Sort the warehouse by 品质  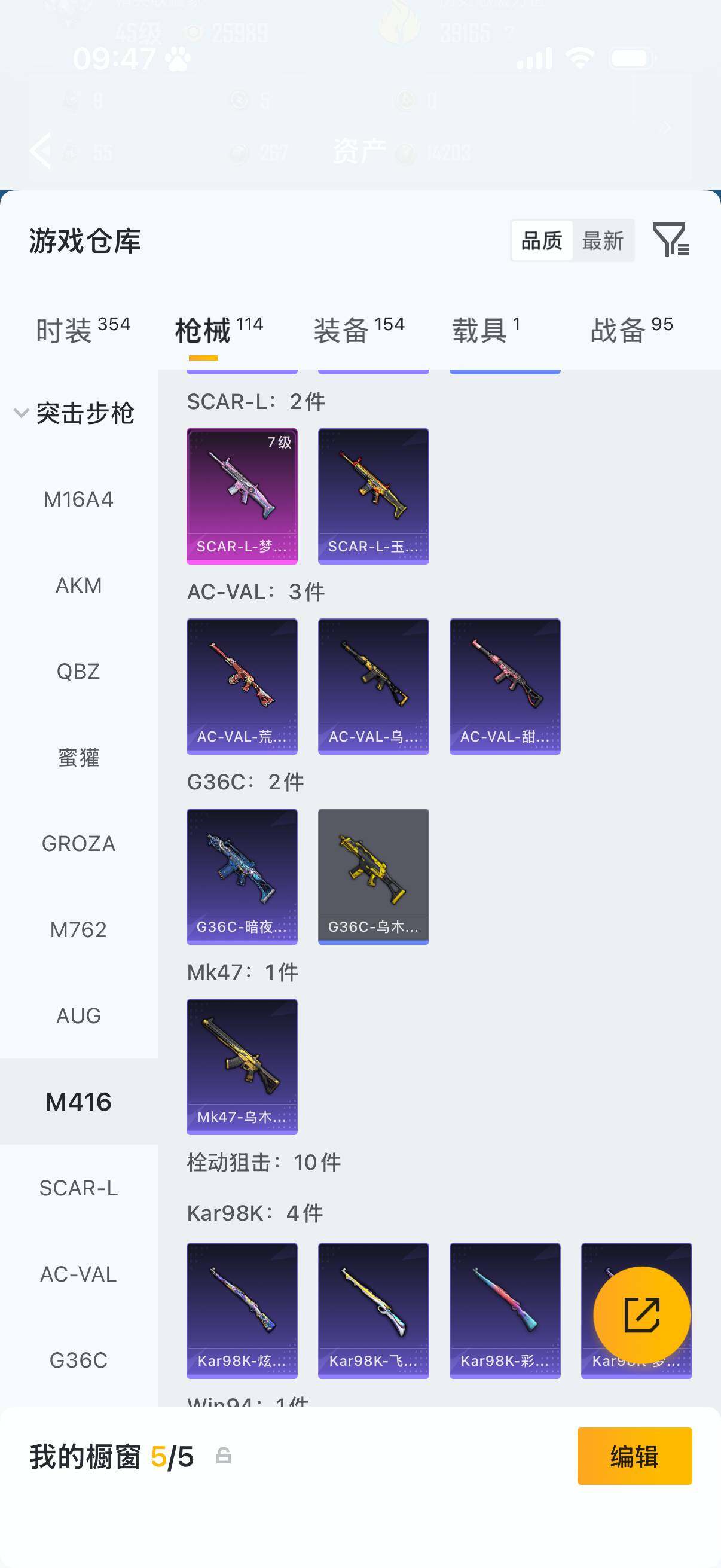click(x=542, y=240)
